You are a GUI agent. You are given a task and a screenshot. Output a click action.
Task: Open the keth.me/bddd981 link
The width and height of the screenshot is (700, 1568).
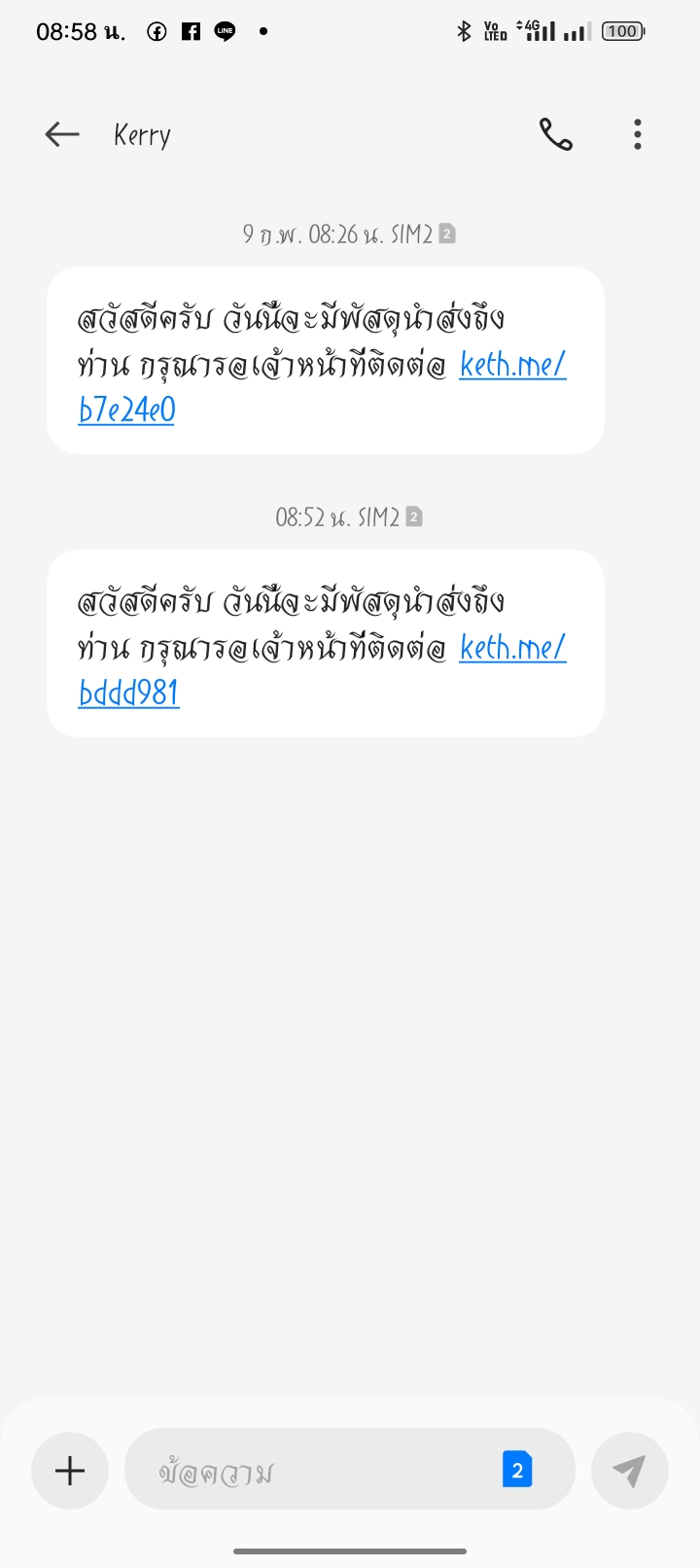click(512, 649)
